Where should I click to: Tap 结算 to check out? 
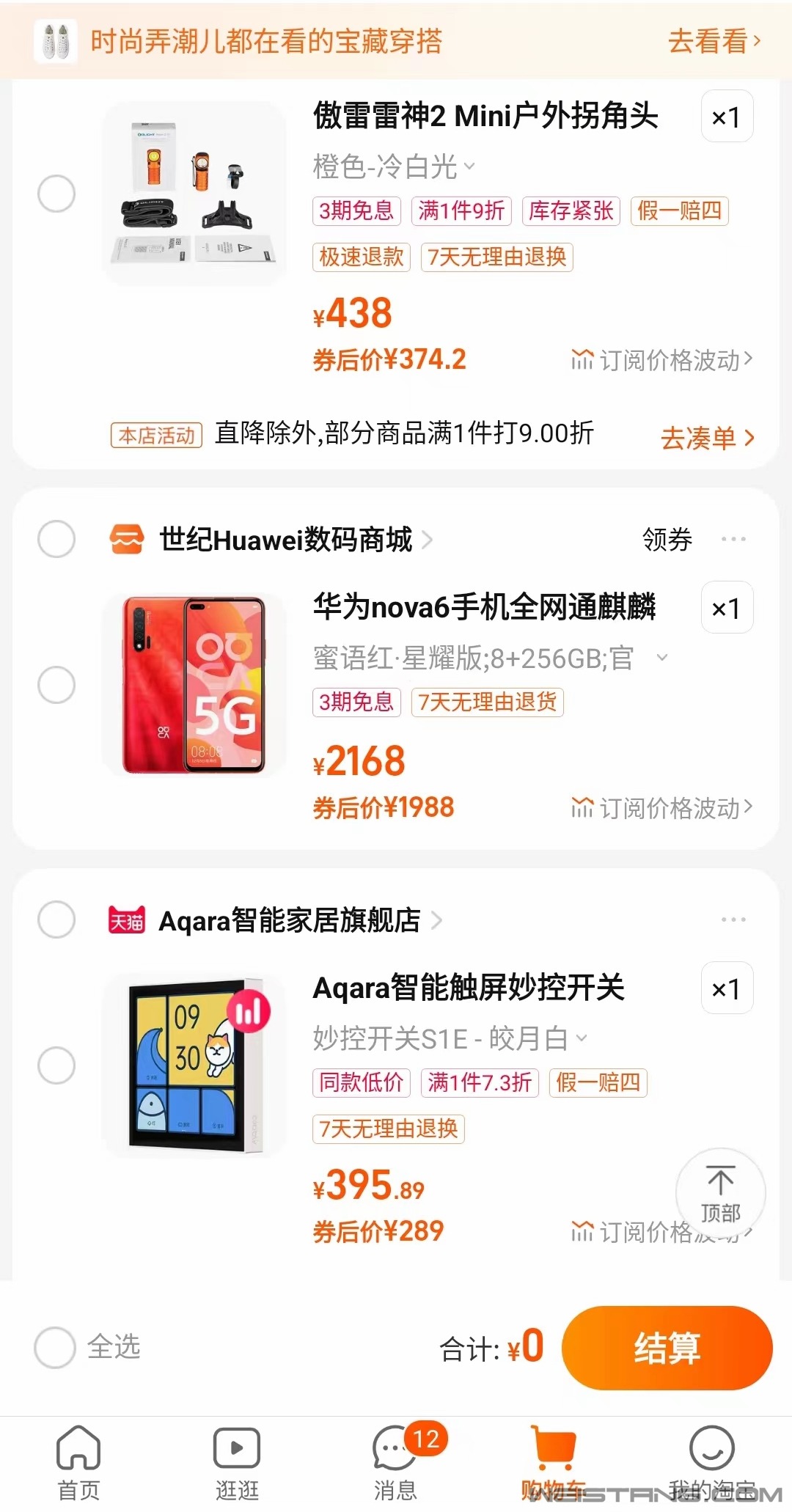[x=667, y=1348]
